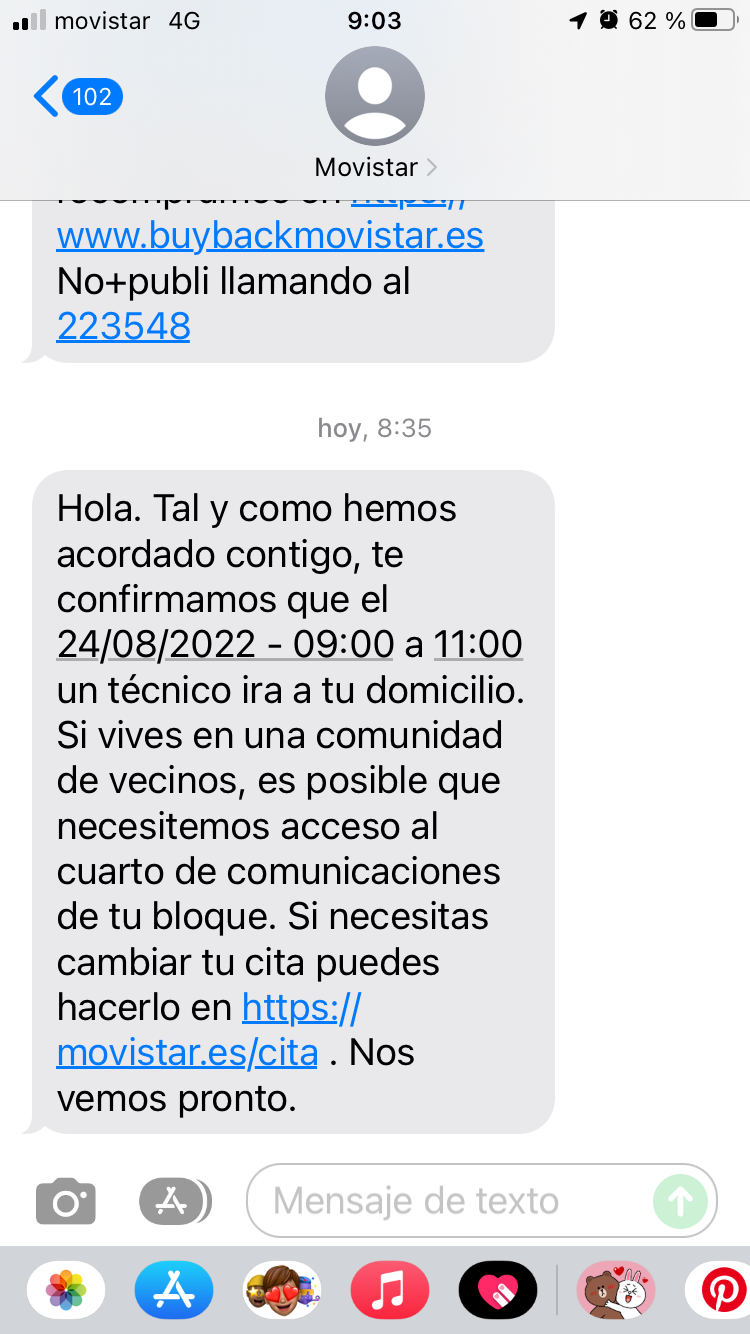
Task: Open the buybackmovistar.es link
Action: (270, 237)
